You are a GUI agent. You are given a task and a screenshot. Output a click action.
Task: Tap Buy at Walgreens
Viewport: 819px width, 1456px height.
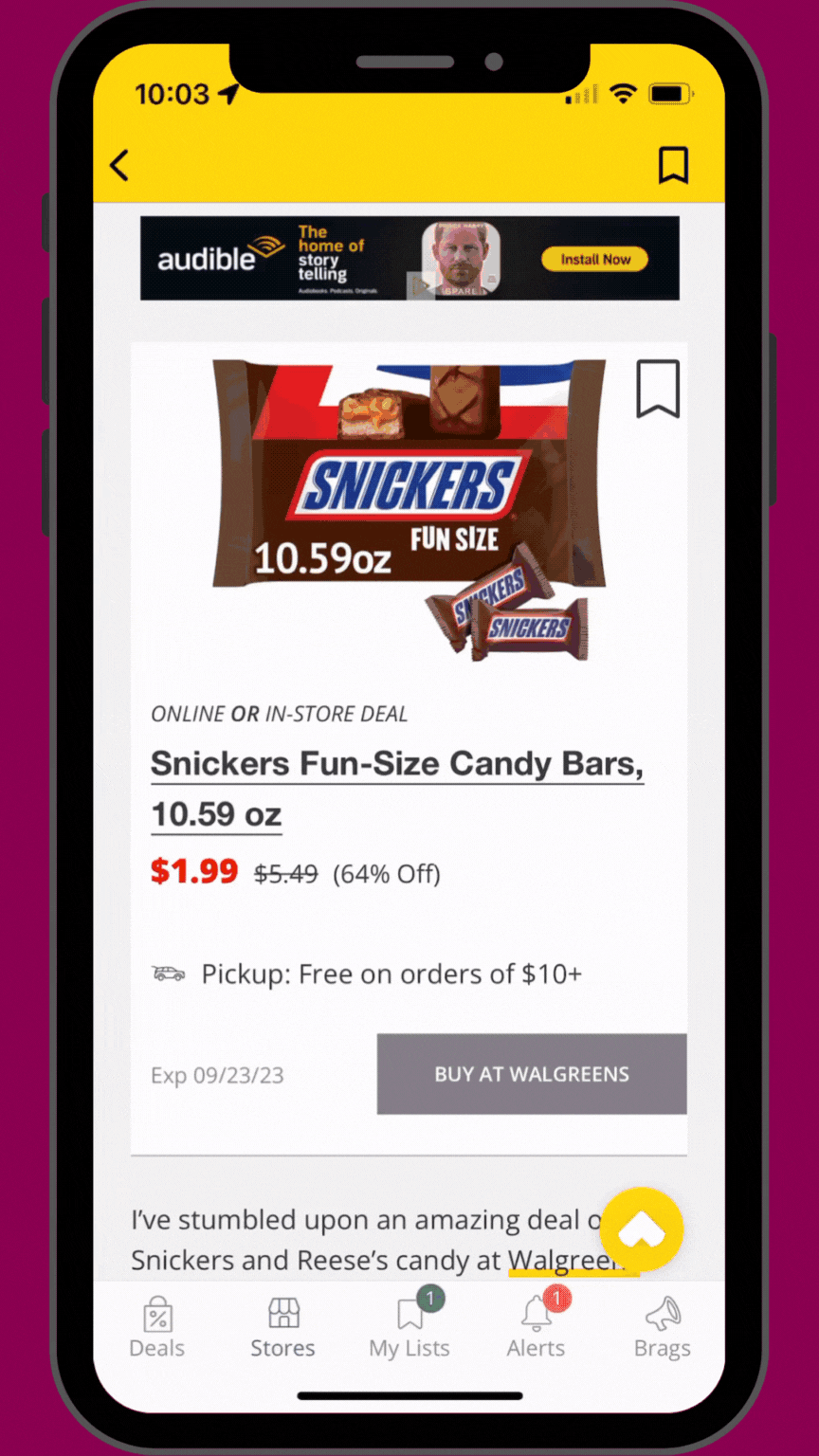click(x=532, y=1074)
